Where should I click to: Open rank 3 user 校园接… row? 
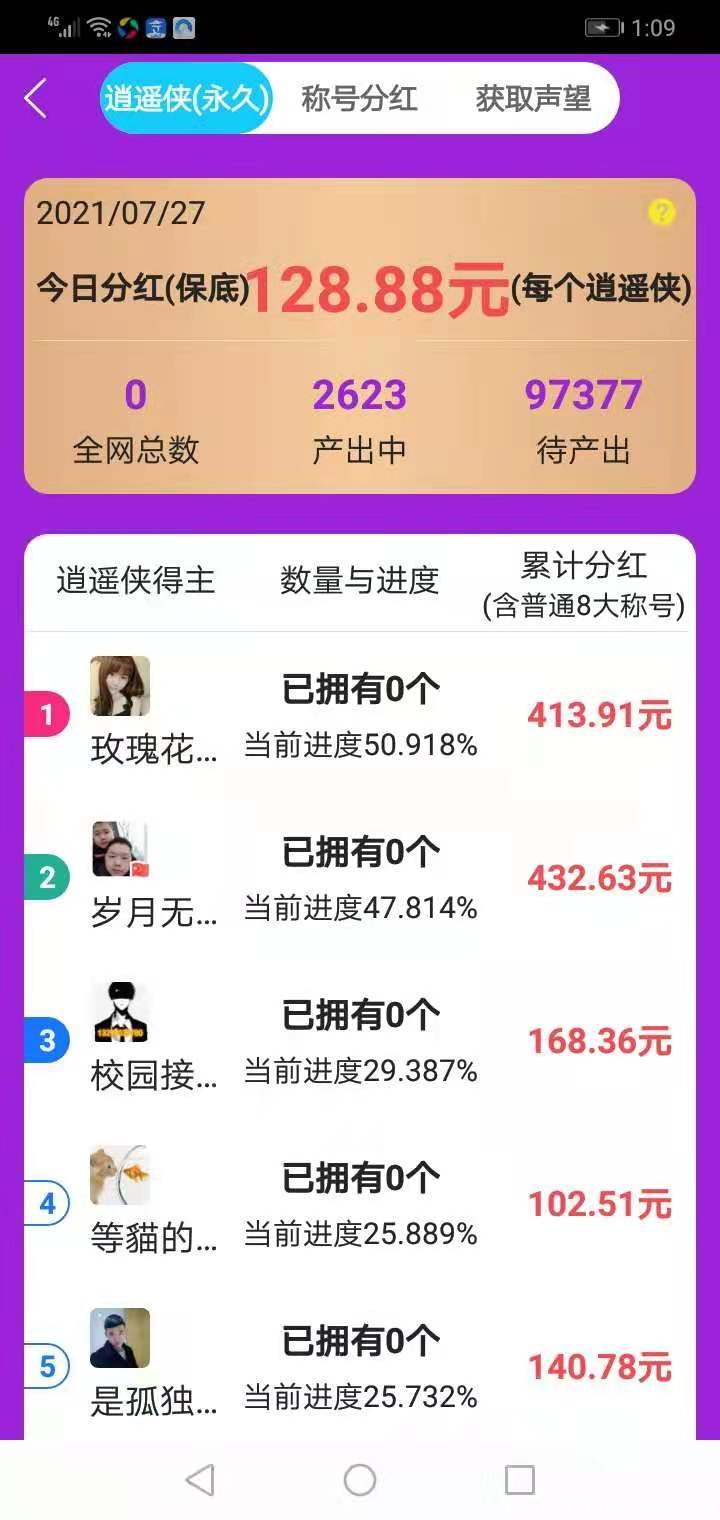359,1041
